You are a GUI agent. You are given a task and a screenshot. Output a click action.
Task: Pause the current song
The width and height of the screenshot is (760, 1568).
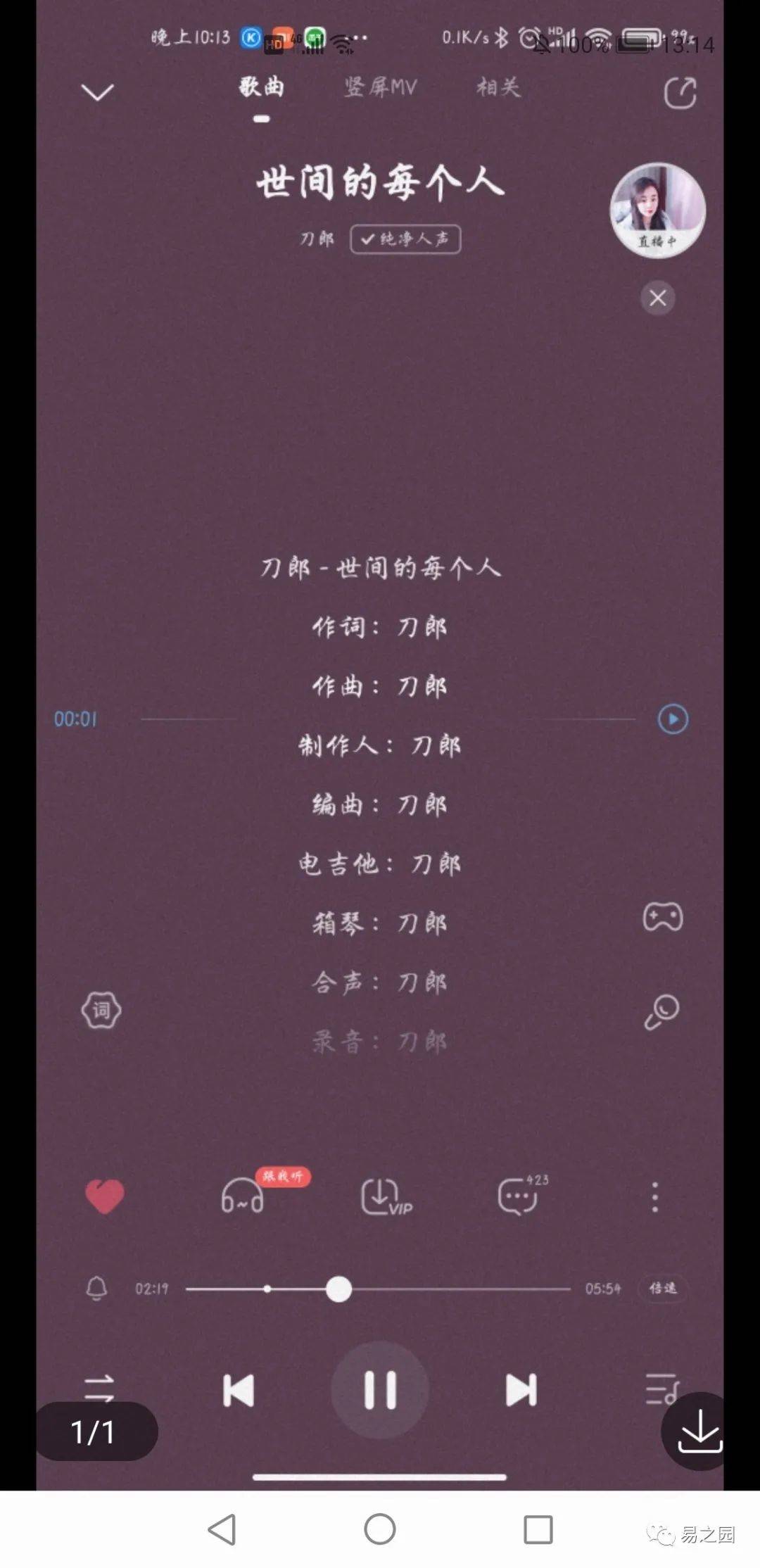[x=380, y=1390]
